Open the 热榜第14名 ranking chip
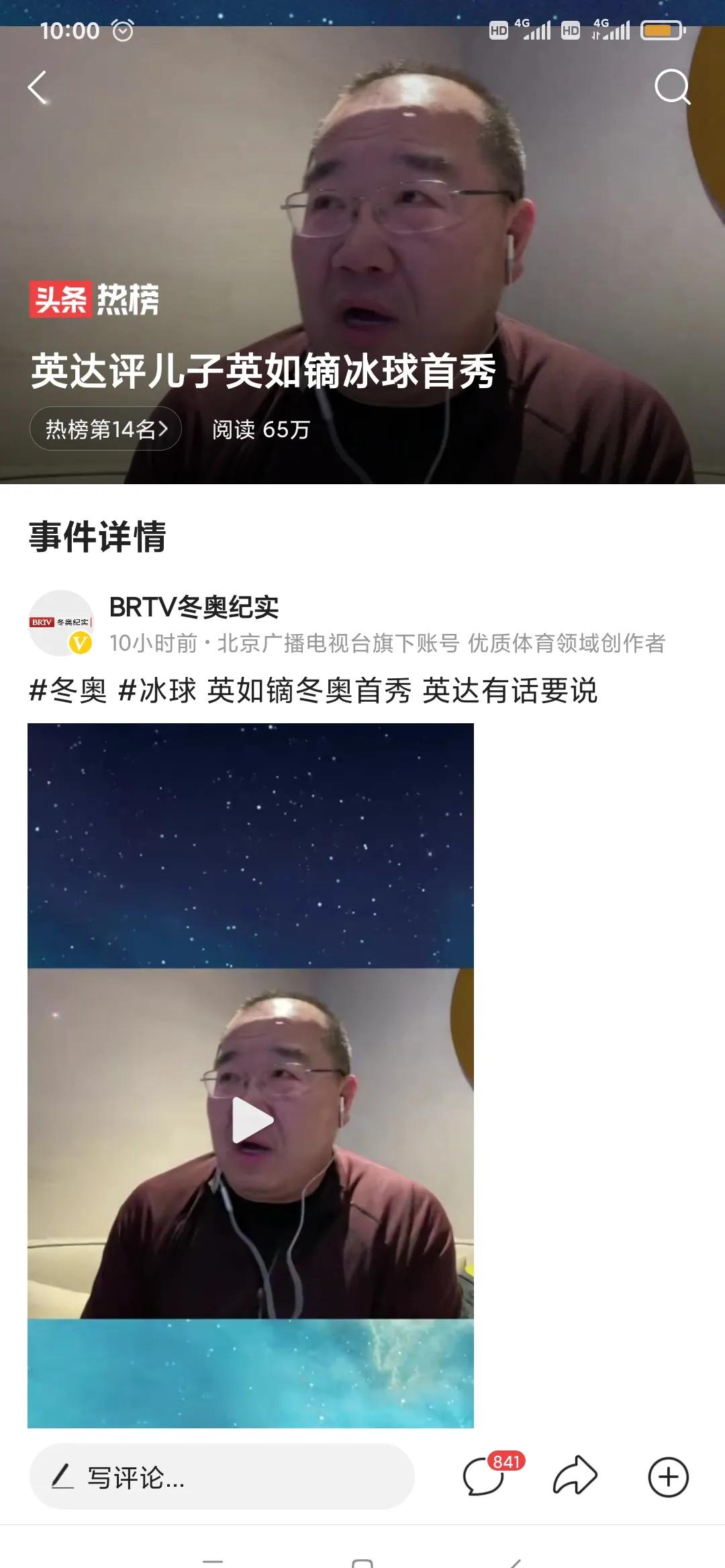 [x=106, y=429]
